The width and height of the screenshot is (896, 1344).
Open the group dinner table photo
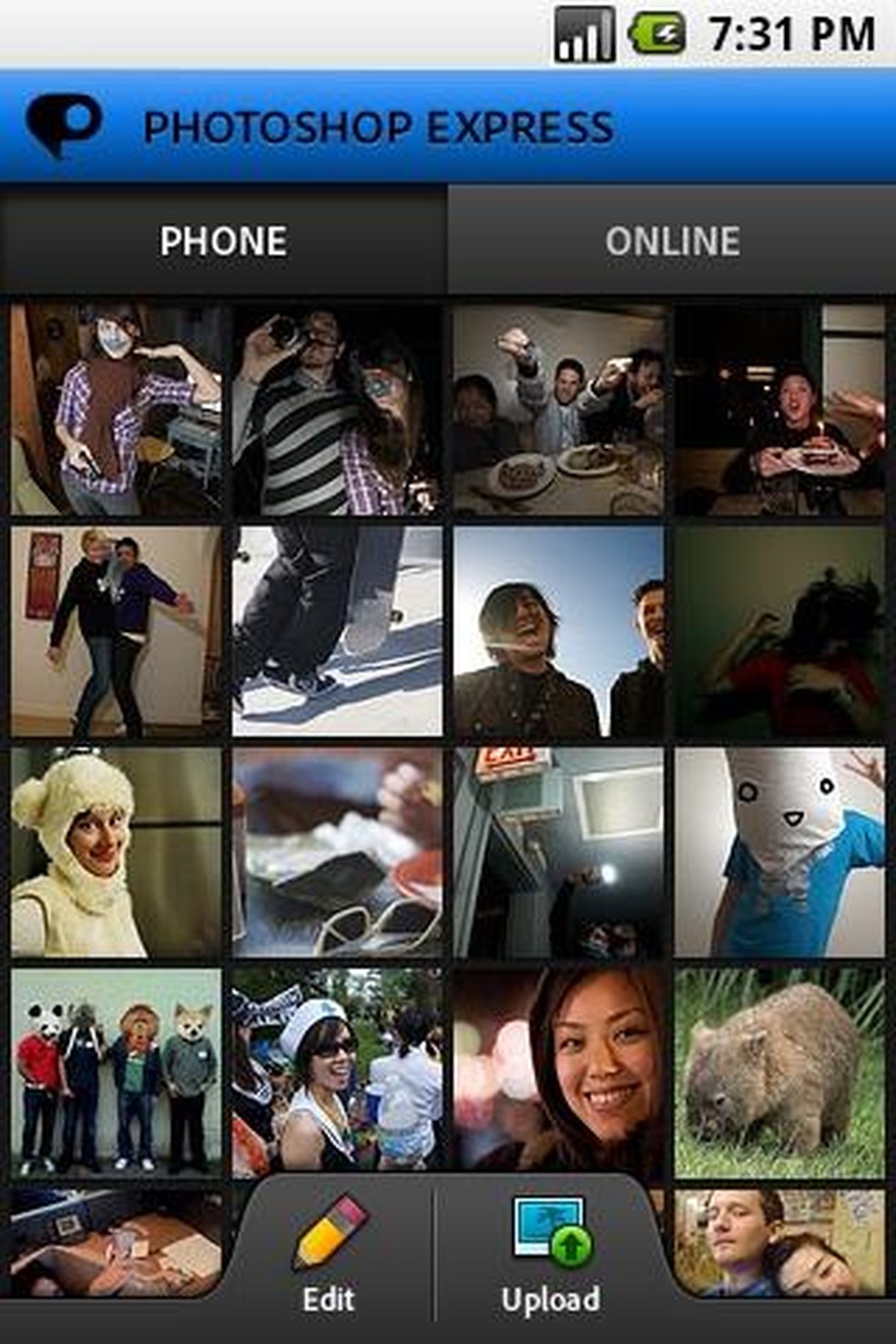pos(558,410)
